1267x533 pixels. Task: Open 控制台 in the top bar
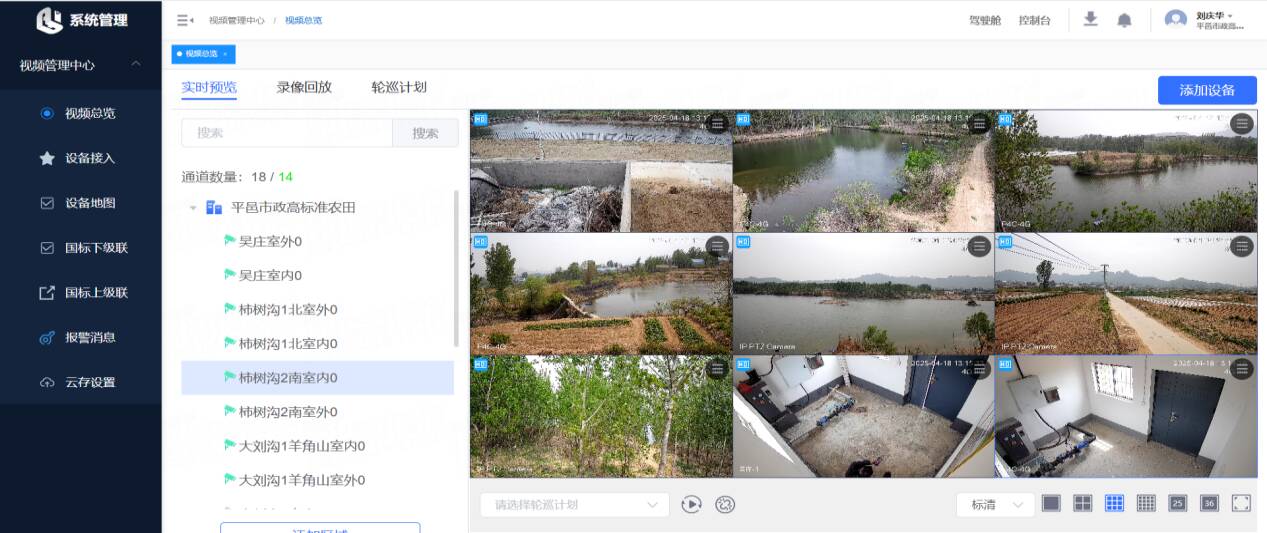pos(1034,20)
